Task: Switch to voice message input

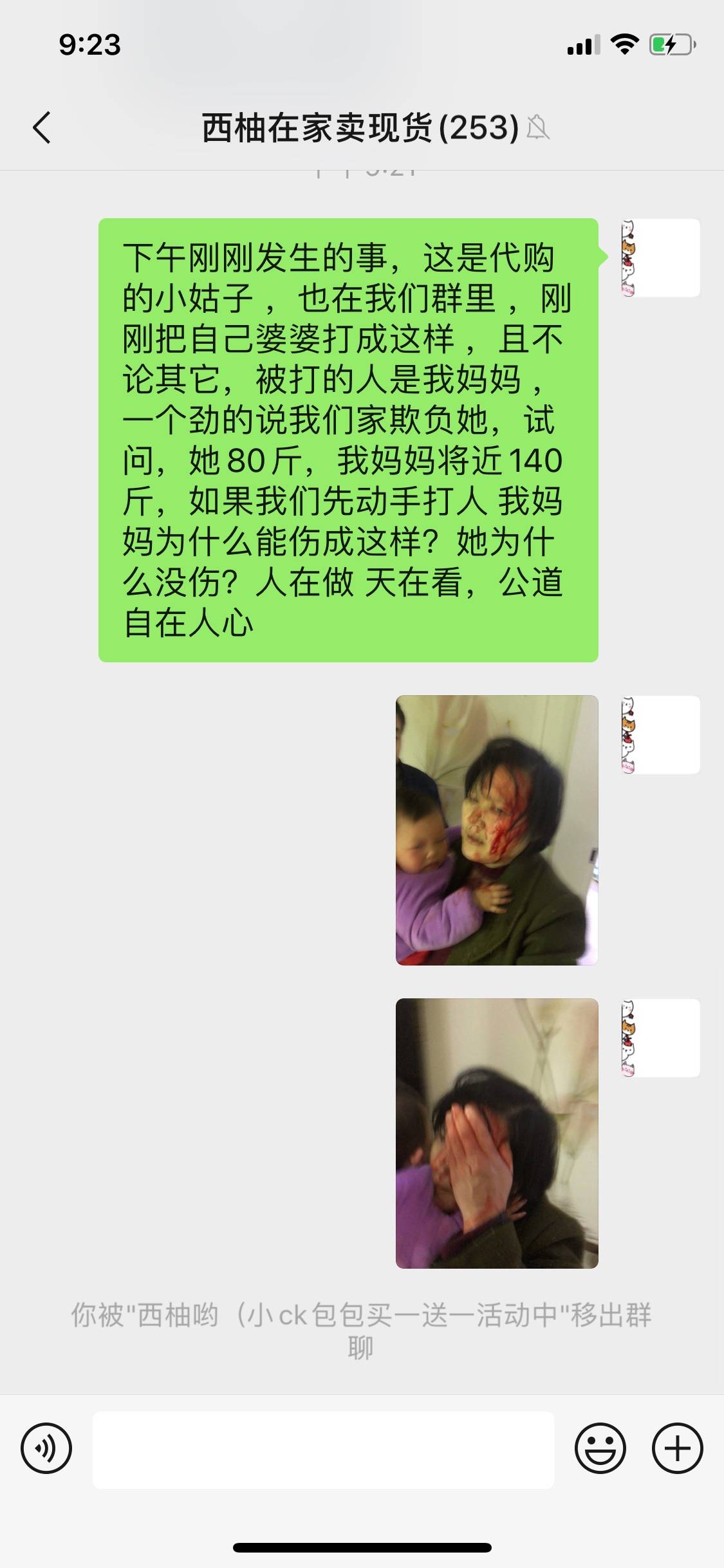Action: (46, 1449)
